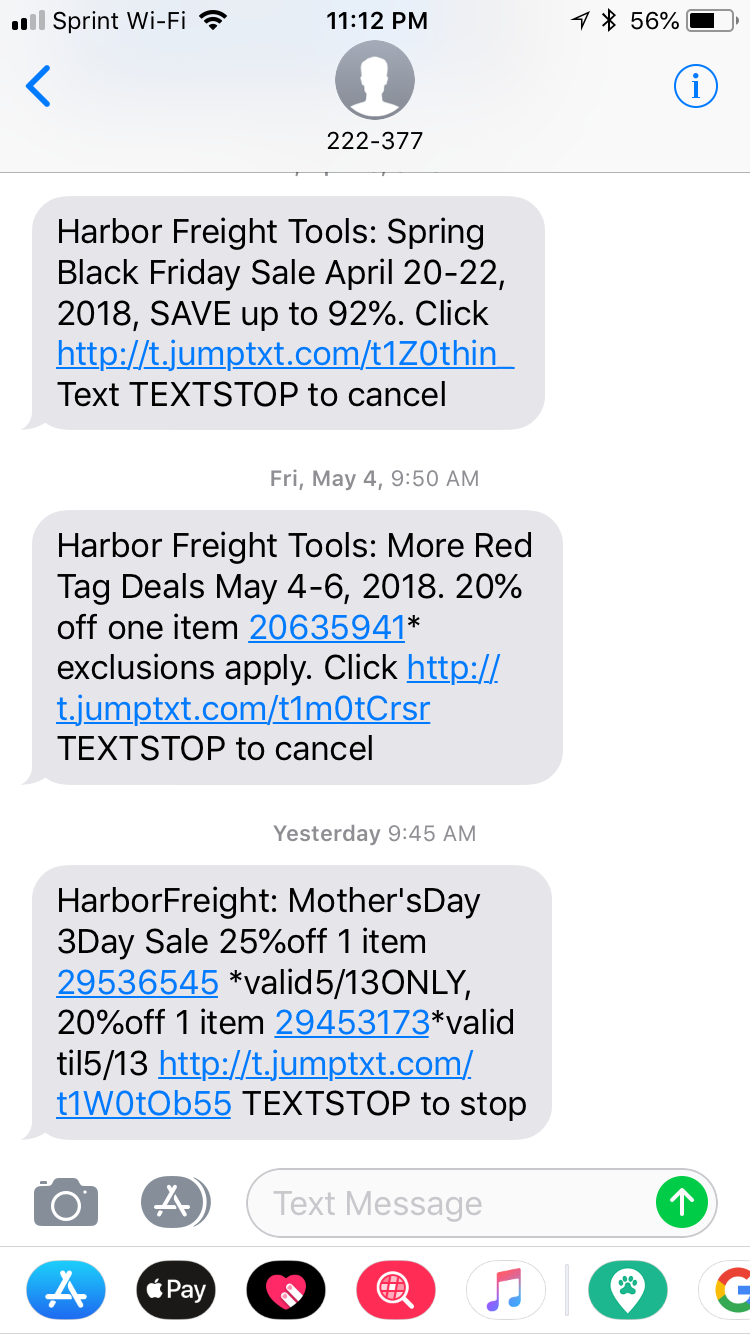Tap coupon code 20635941
The width and height of the screenshot is (750, 1334).
pos(327,627)
